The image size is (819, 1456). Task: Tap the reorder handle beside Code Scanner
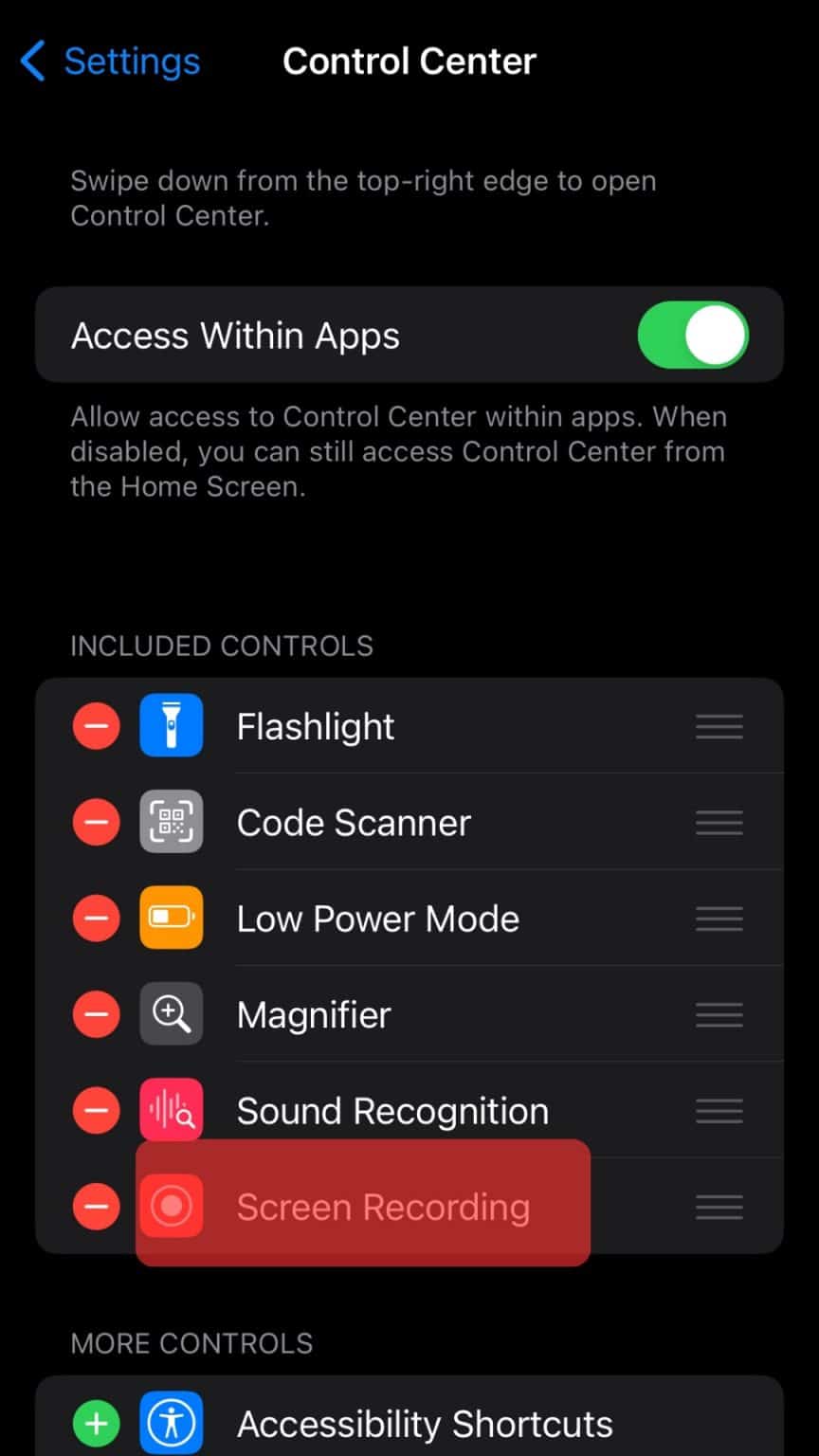[x=719, y=822]
